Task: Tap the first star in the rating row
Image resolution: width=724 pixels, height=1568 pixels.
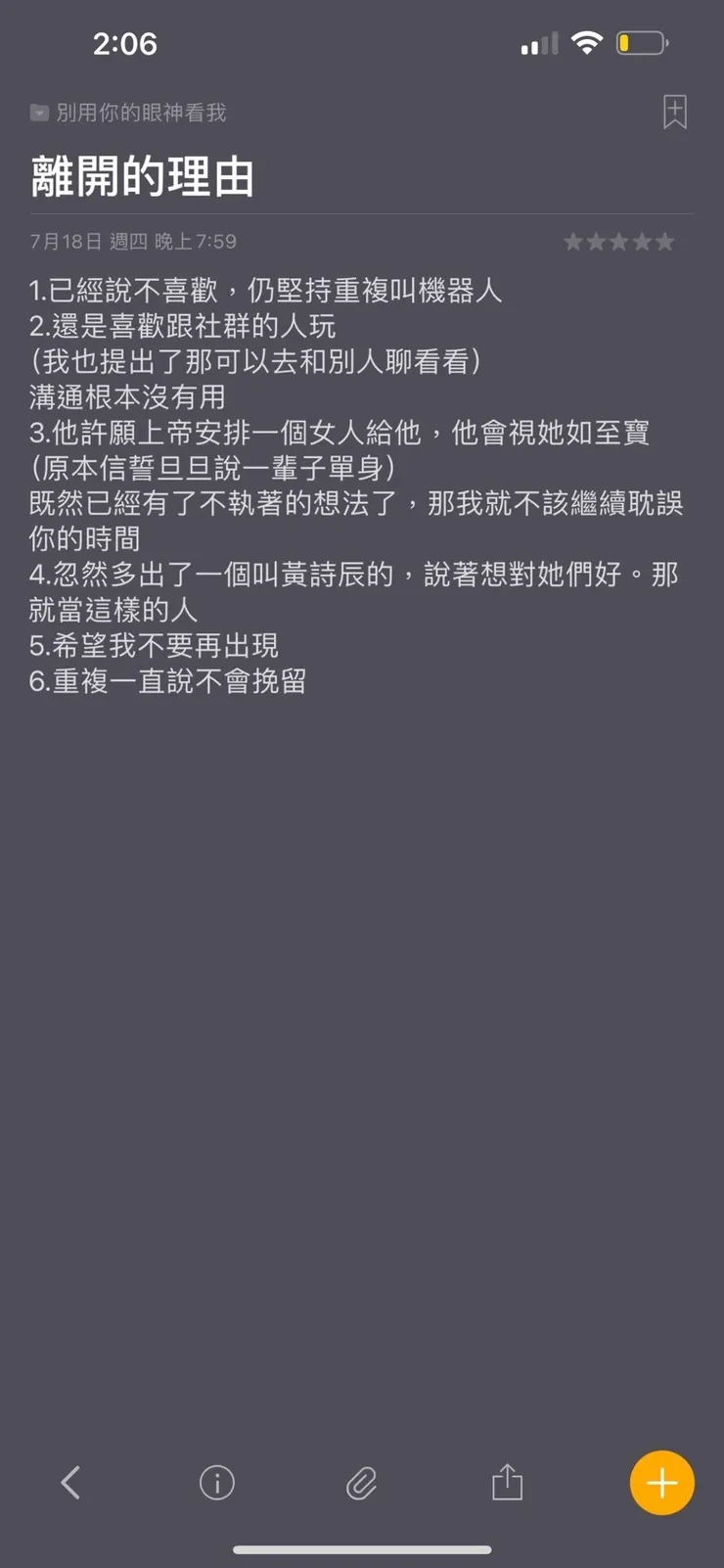Action: click(572, 242)
